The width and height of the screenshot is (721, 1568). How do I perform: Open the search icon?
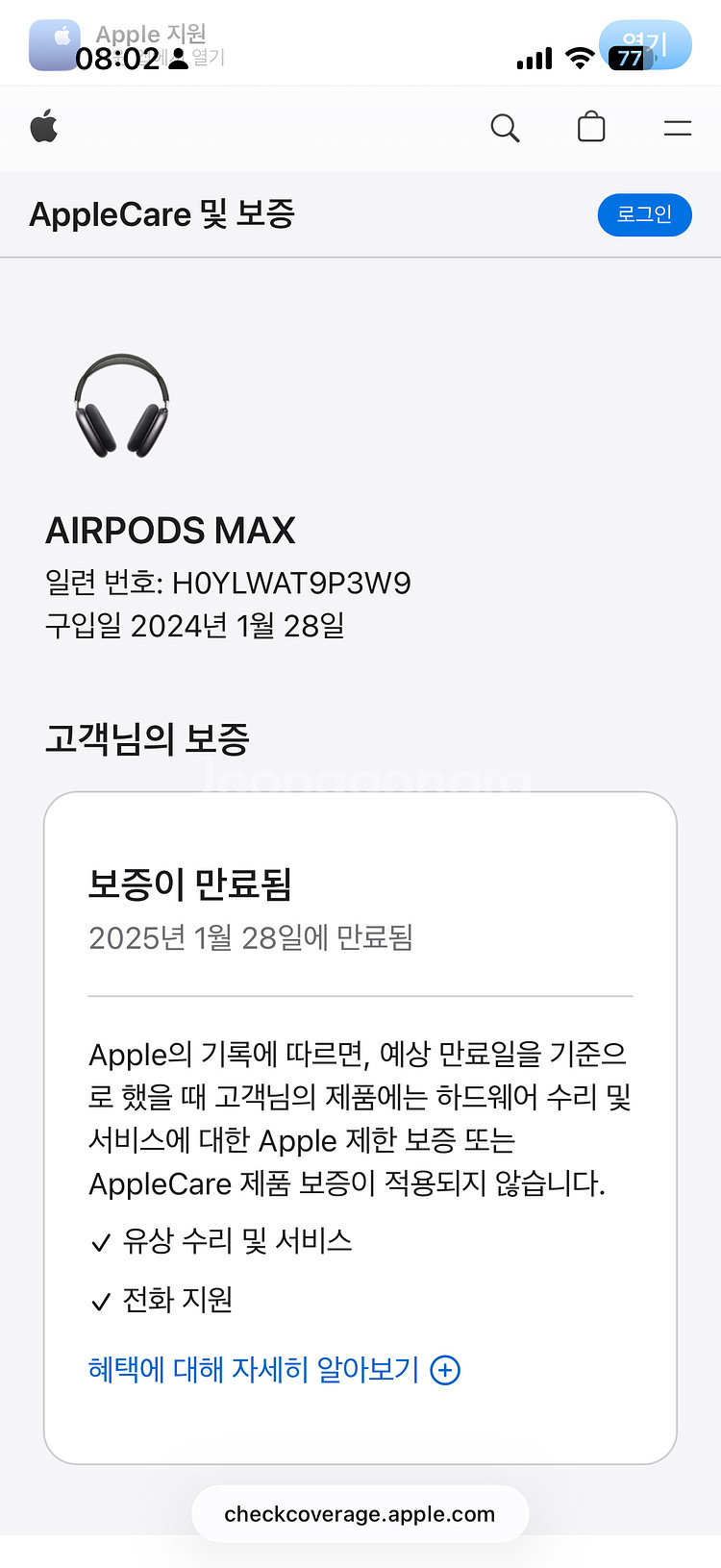click(x=505, y=128)
